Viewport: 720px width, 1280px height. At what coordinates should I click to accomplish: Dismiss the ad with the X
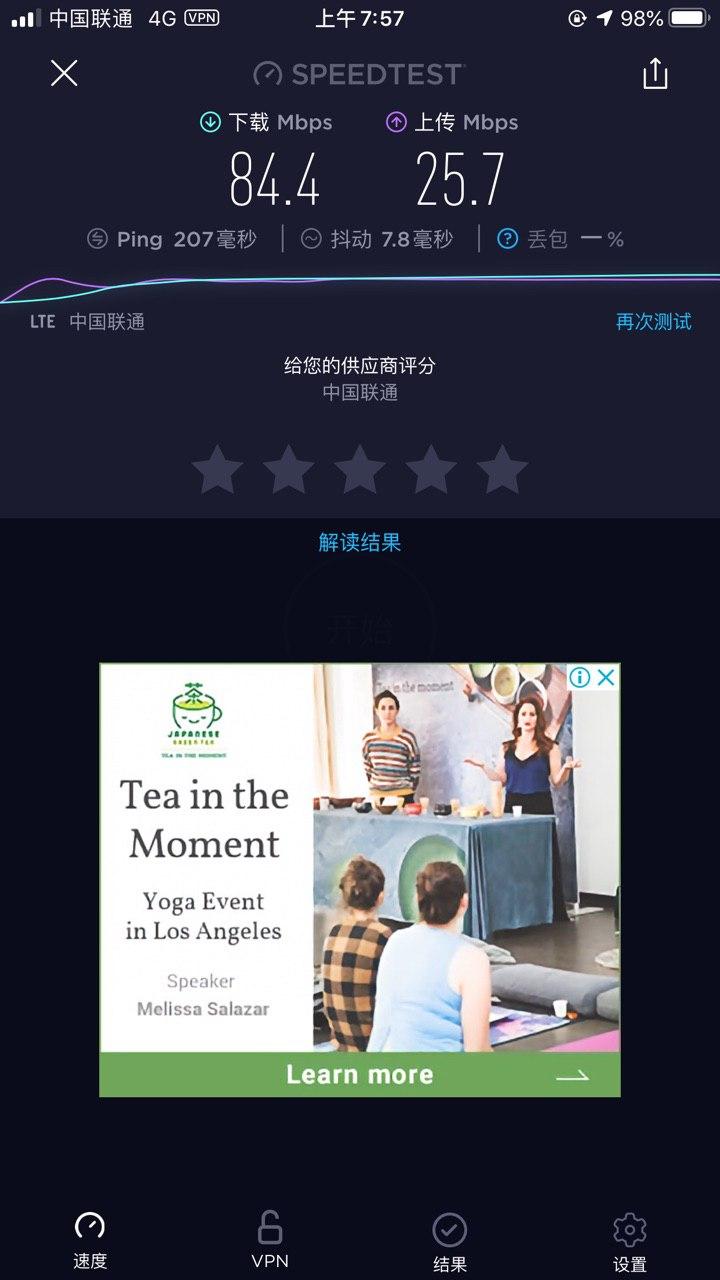coord(606,677)
